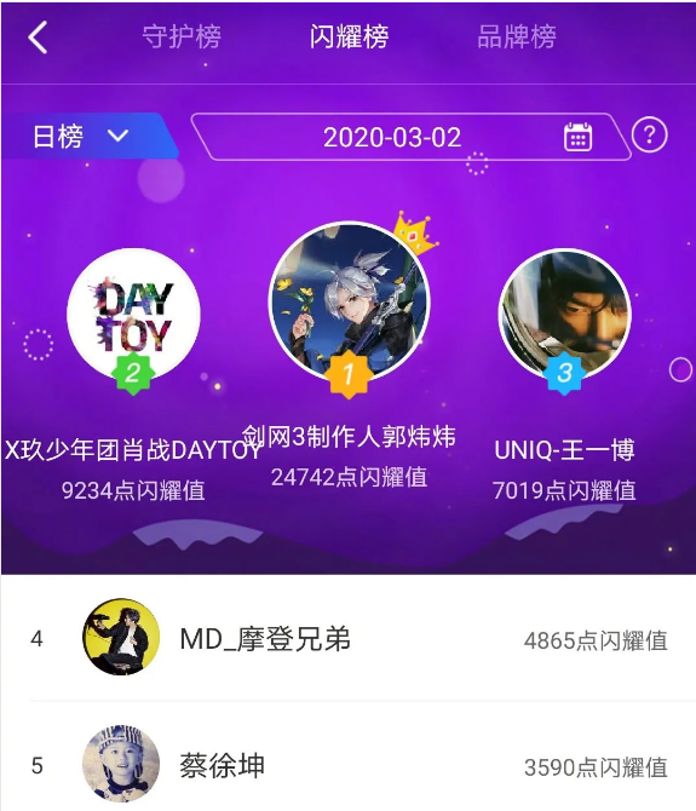696x811 pixels.
Task: Switch to the 守护榜 tab
Action: pyautogui.click(x=181, y=38)
